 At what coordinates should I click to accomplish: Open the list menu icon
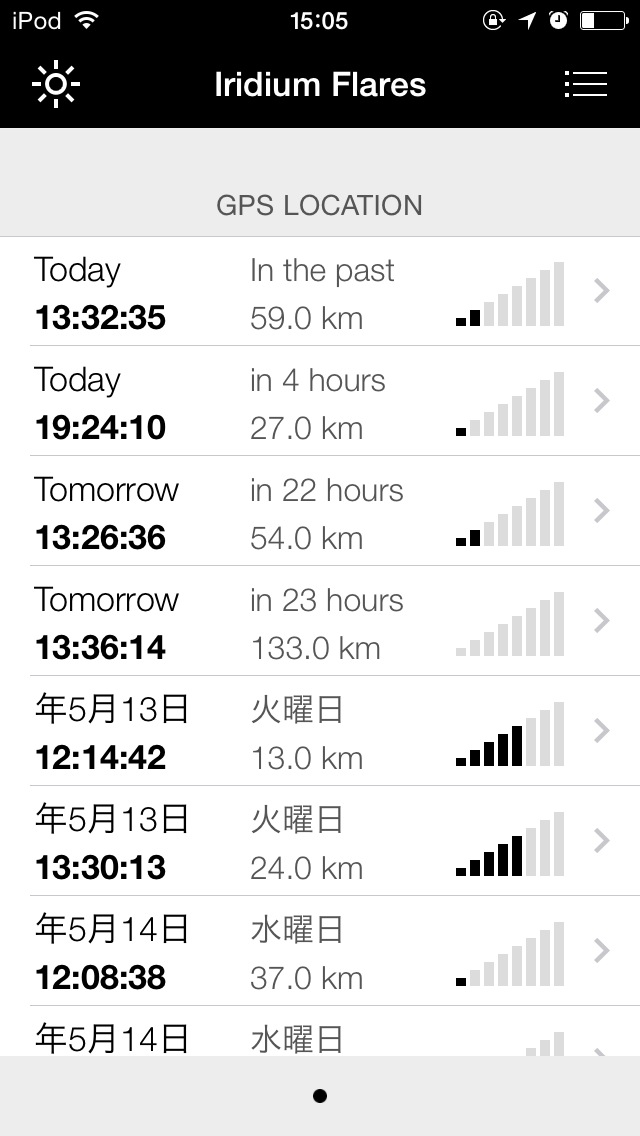click(x=586, y=84)
